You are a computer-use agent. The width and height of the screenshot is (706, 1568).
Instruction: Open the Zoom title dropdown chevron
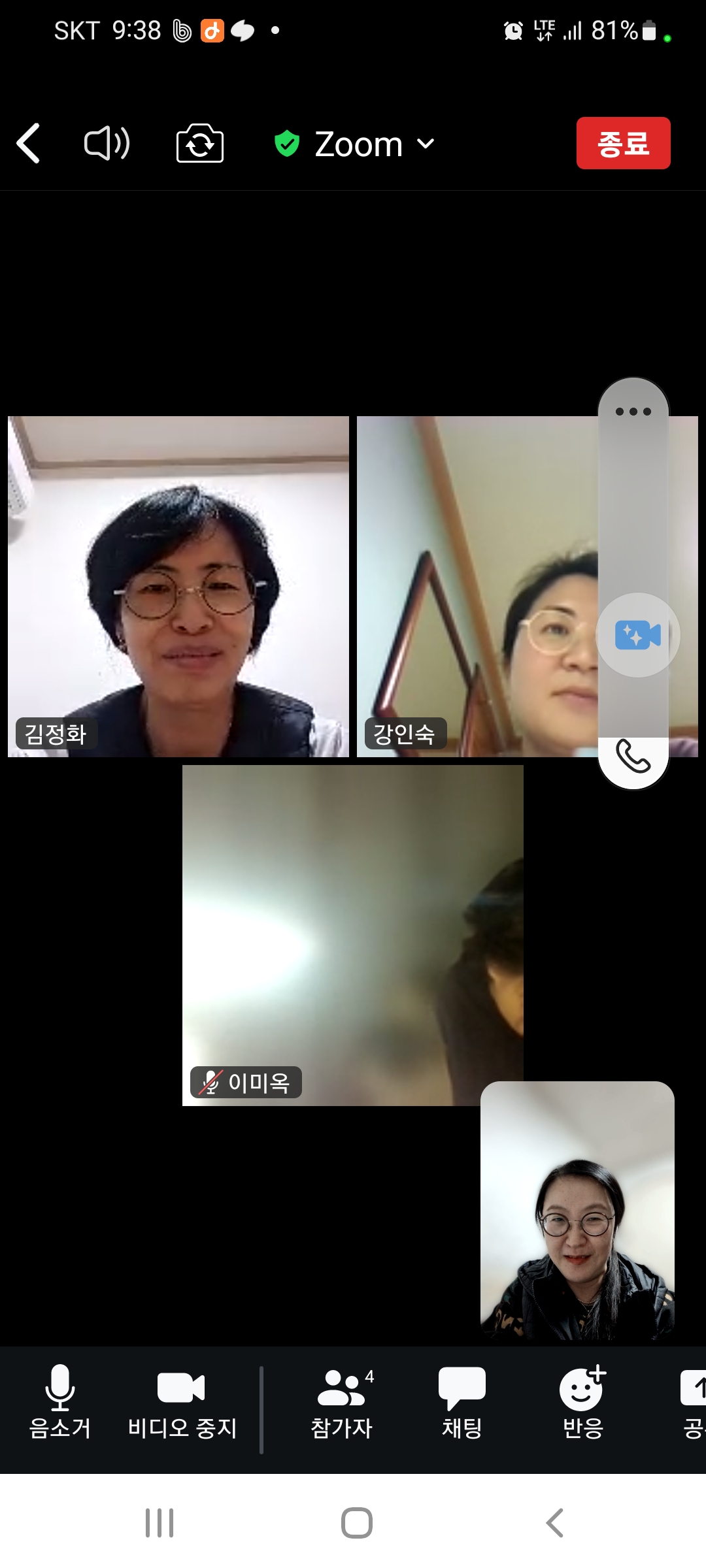click(426, 144)
